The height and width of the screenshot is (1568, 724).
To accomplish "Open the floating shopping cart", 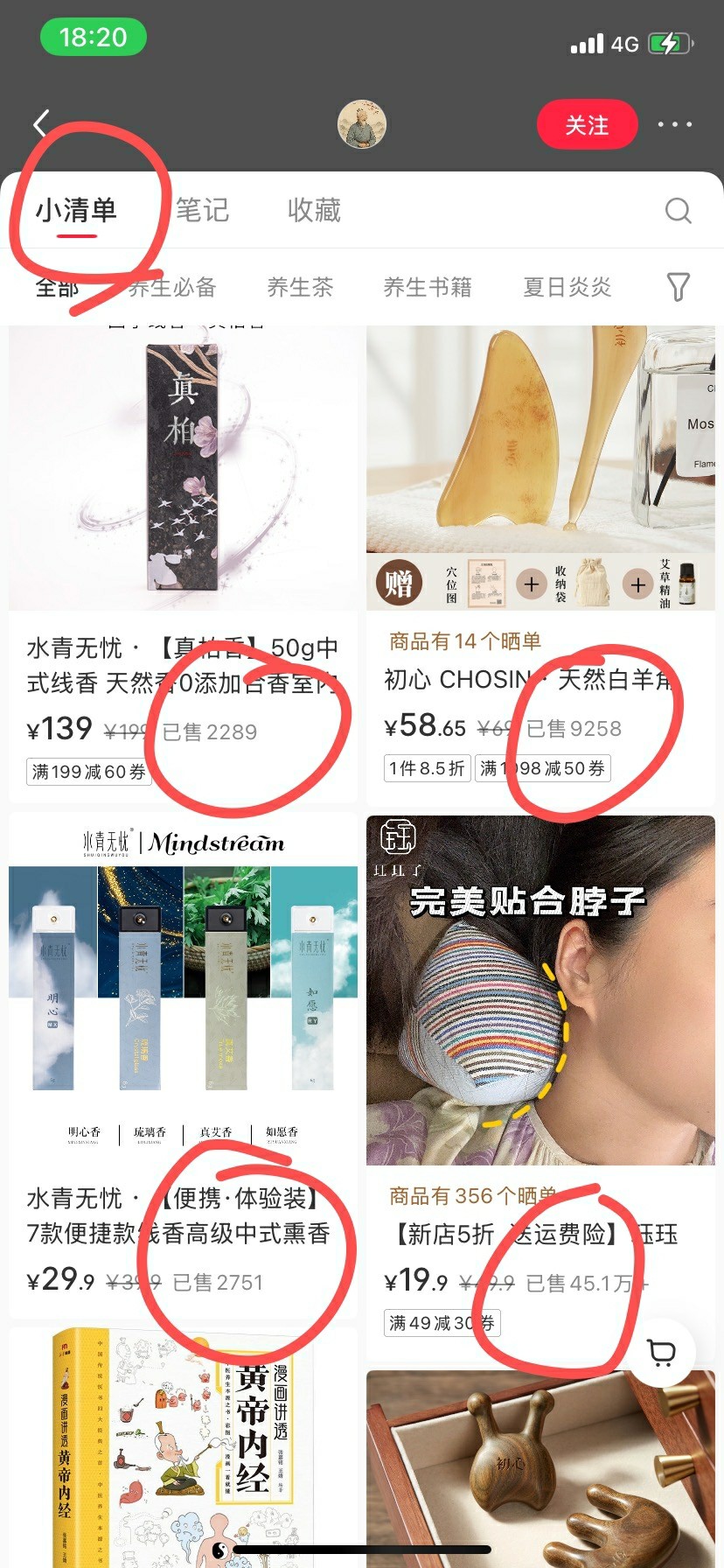I will point(662,1353).
